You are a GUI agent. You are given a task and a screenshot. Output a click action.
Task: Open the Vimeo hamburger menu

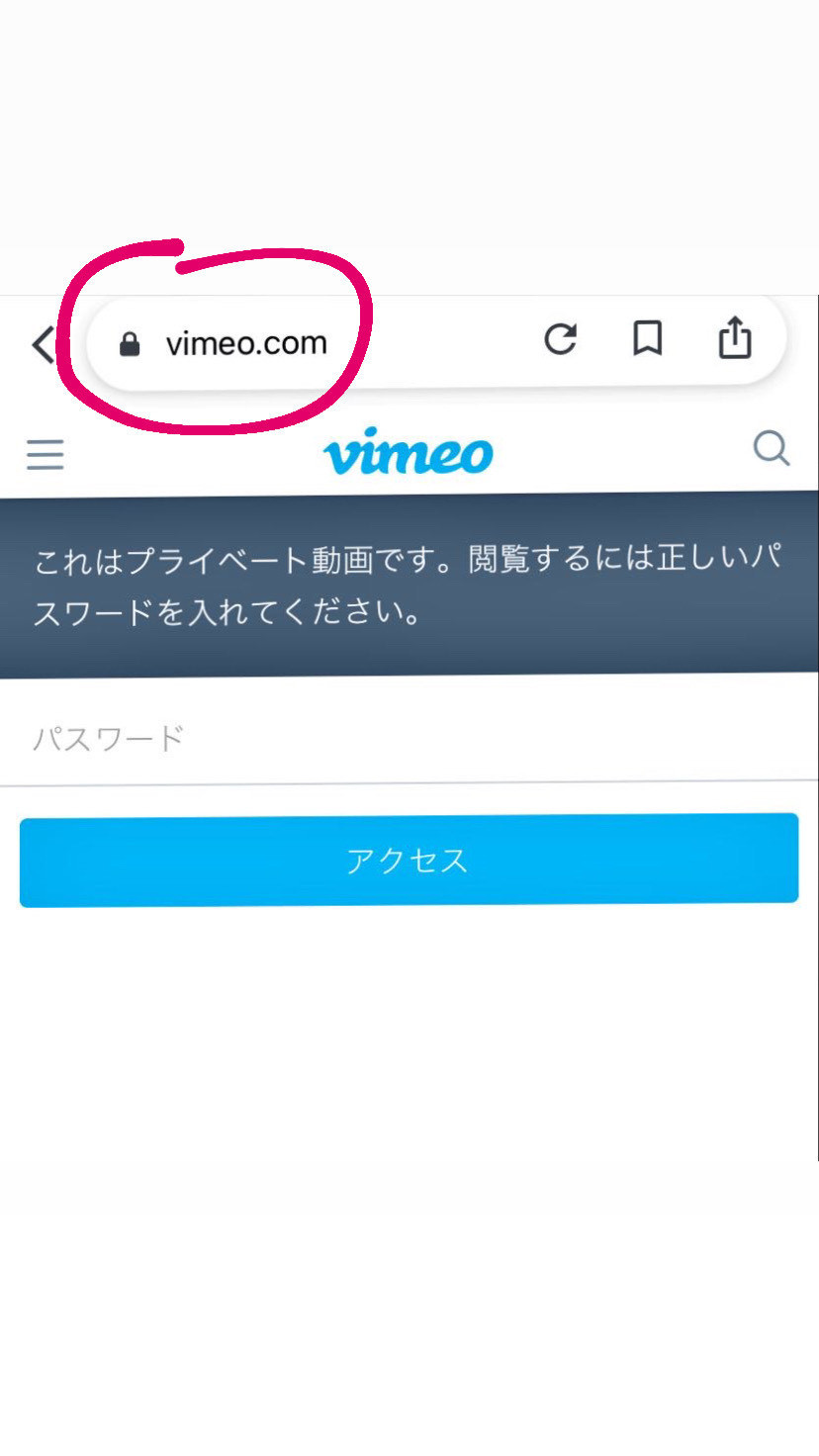(x=45, y=455)
